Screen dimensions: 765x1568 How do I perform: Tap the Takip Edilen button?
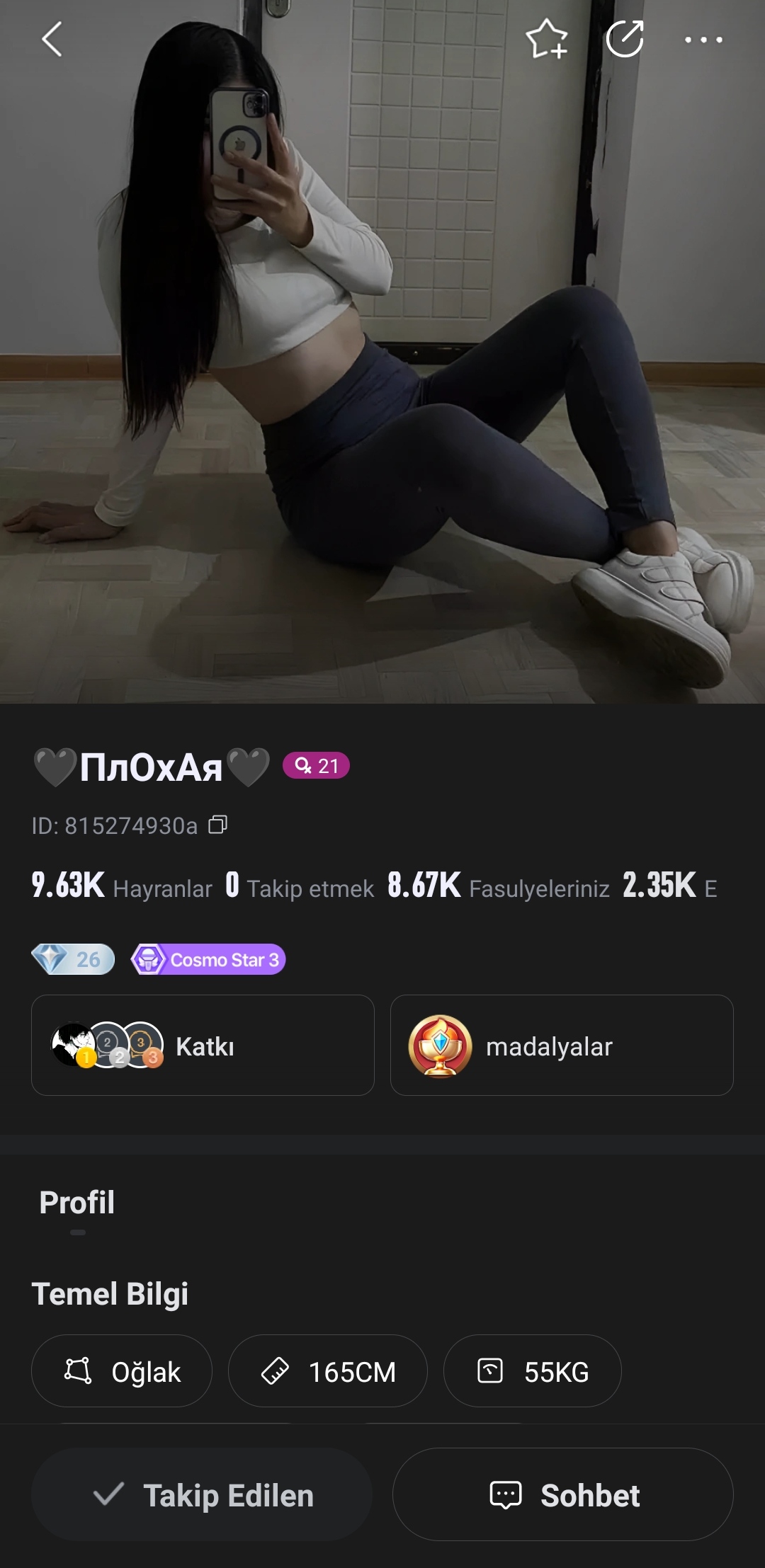202,1496
